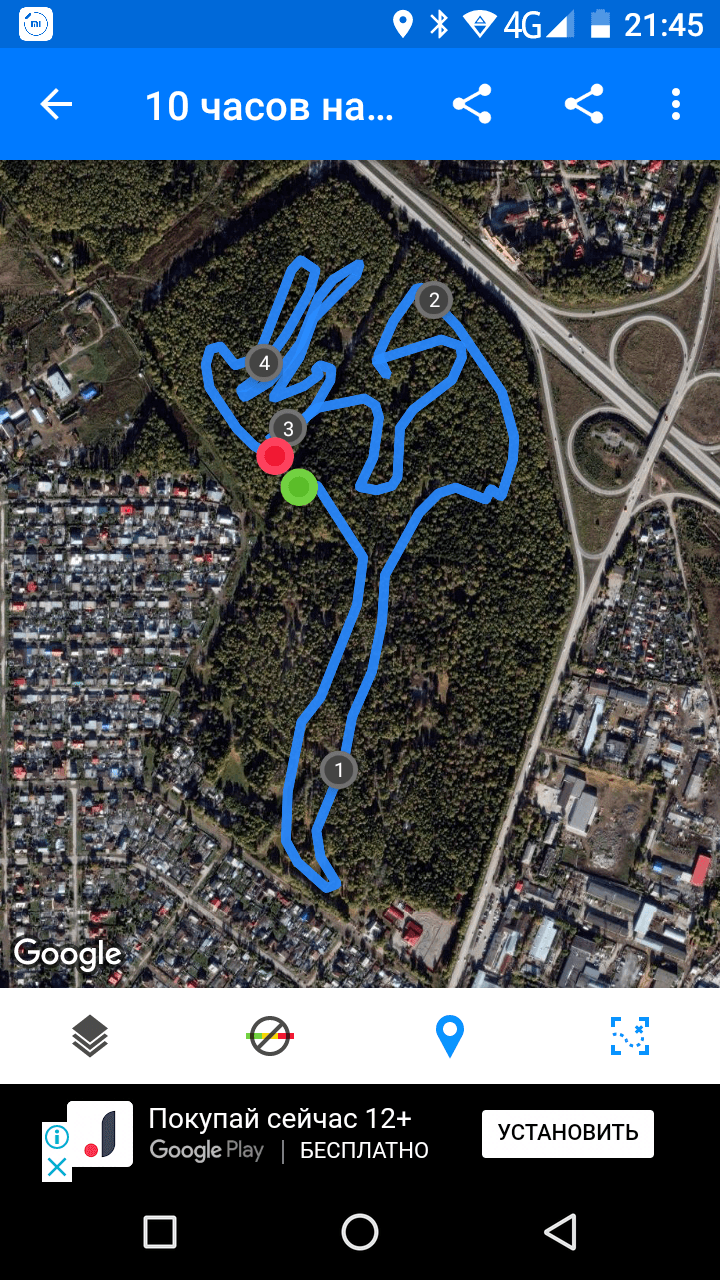720x1280 pixels.
Task: Go back using the top arrow
Action: pos(57,104)
